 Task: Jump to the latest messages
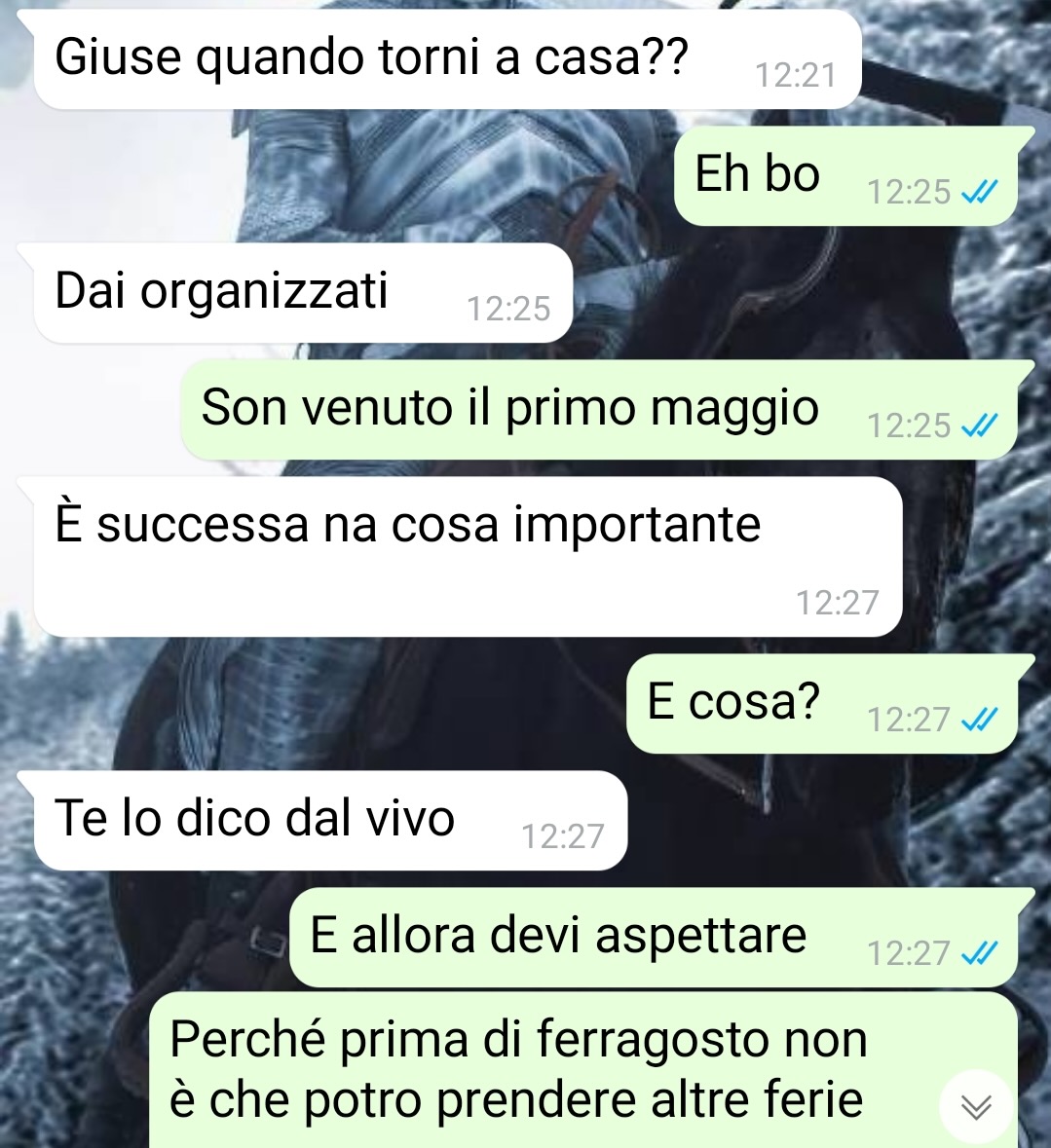coord(976,1106)
